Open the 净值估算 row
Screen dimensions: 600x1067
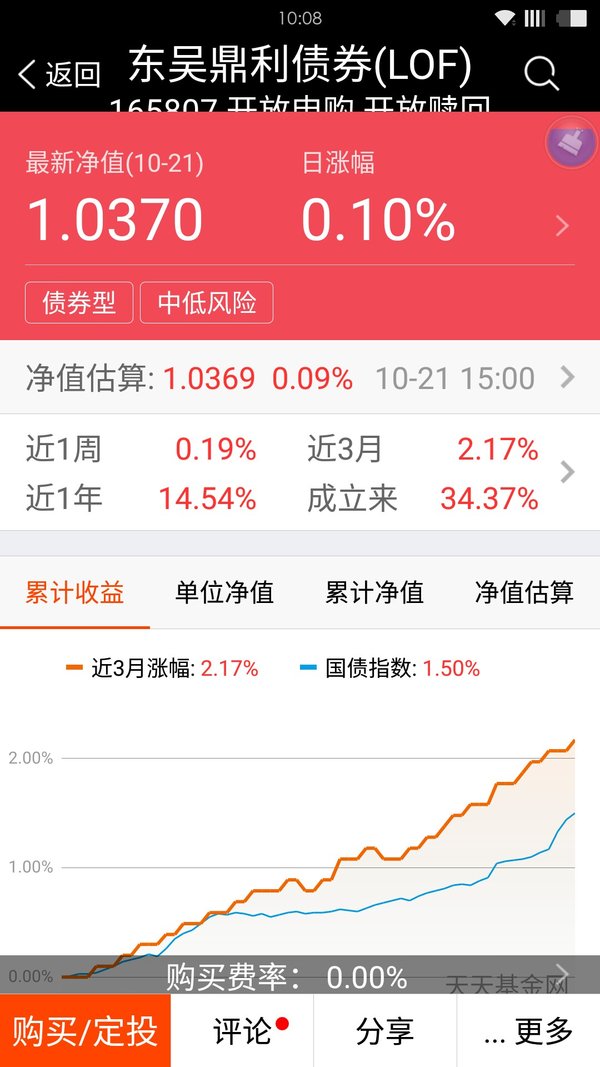pyautogui.click(x=300, y=377)
